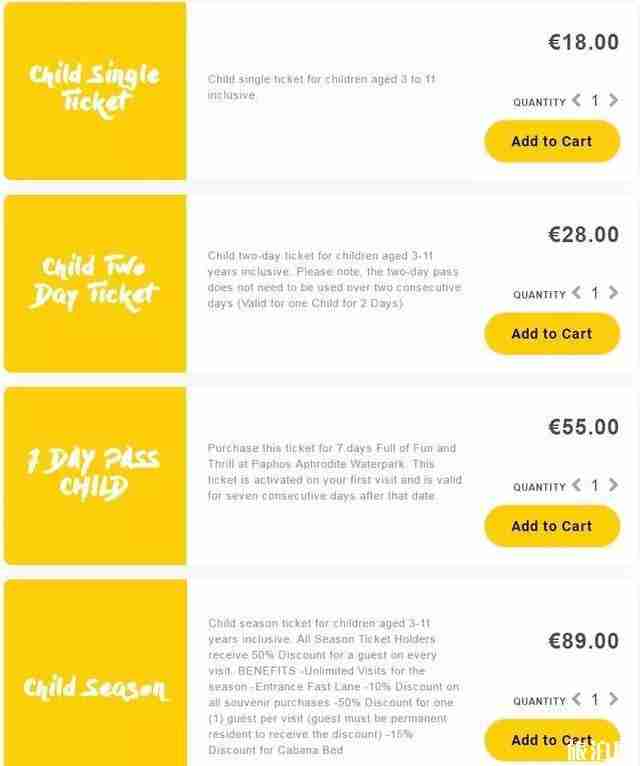Add Child Single Ticket to cart
Screen dimensions: 640x766
tap(551, 141)
